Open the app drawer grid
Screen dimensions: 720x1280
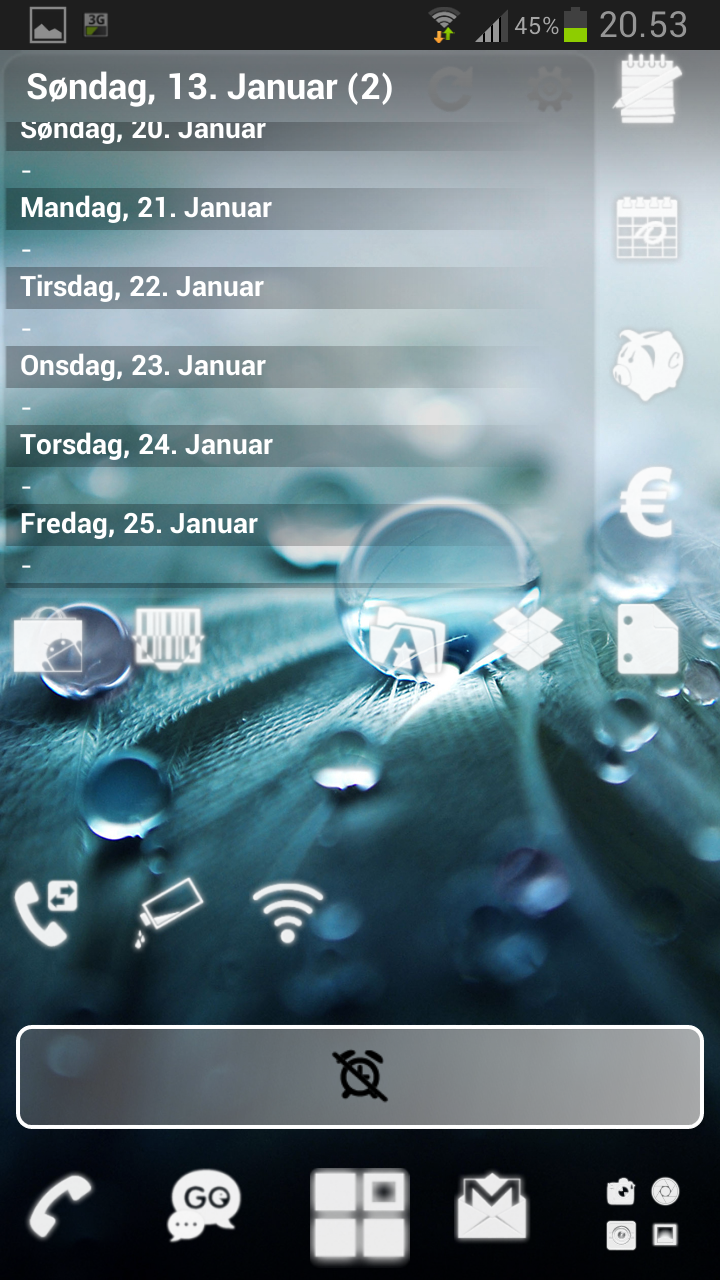point(360,1215)
